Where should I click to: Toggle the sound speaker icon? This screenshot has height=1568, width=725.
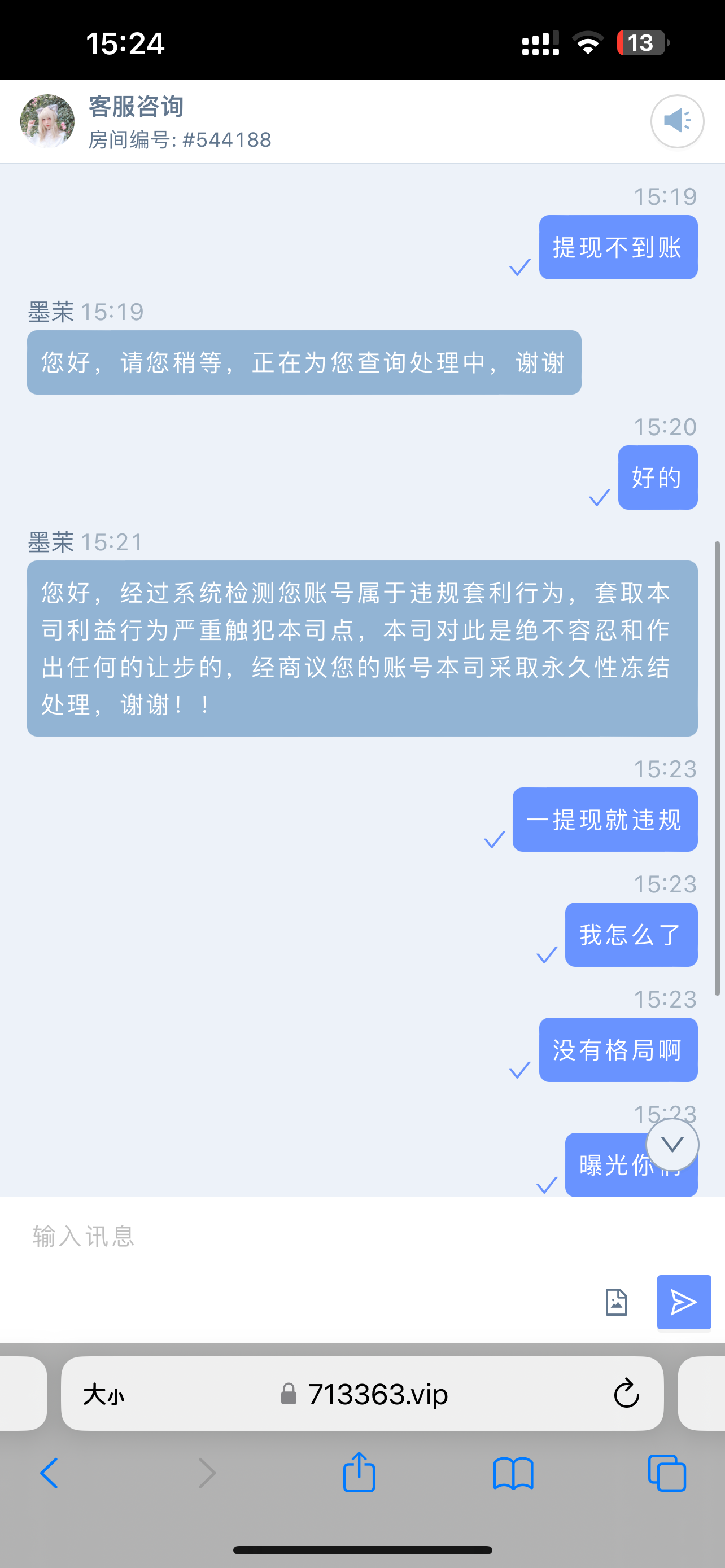coord(677,121)
